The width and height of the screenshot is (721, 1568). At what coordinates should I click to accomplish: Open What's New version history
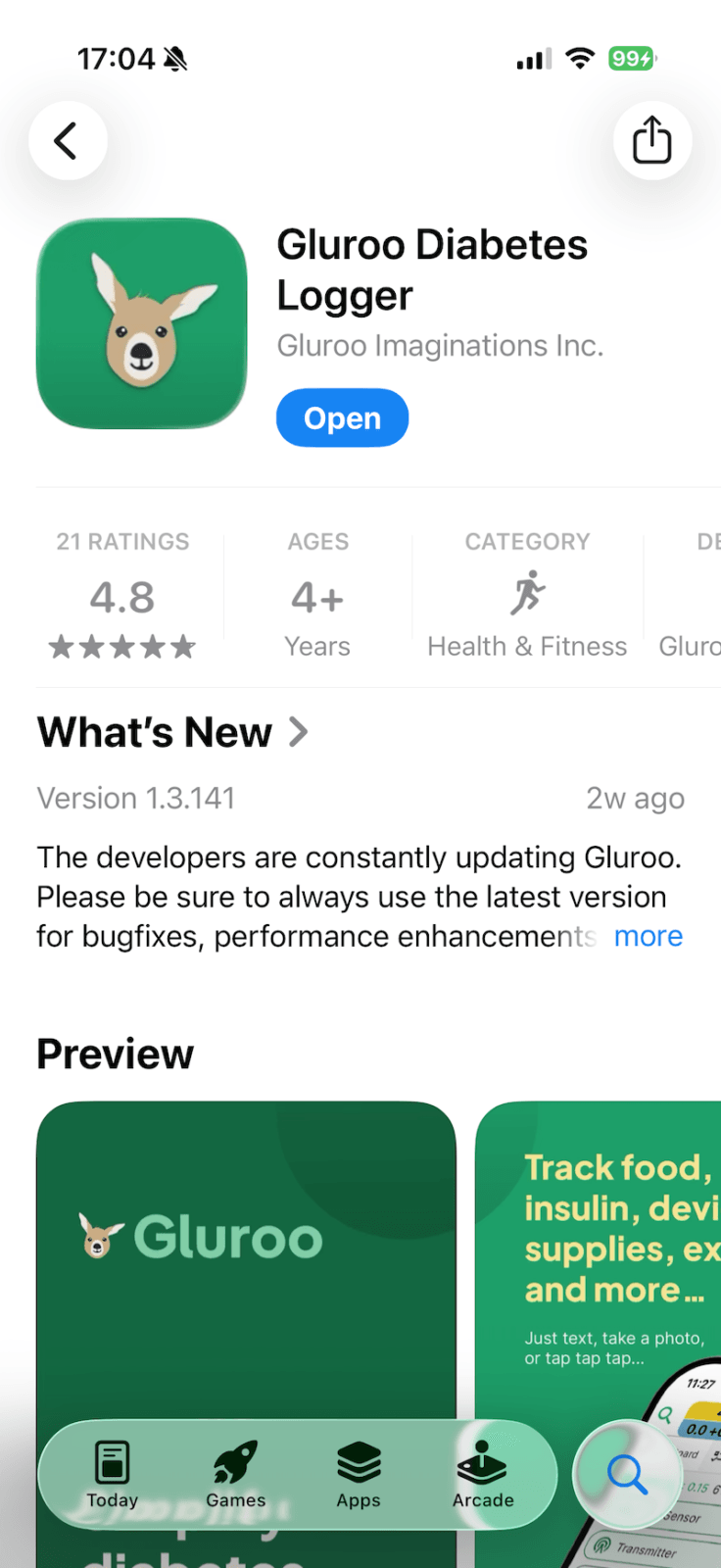172,733
